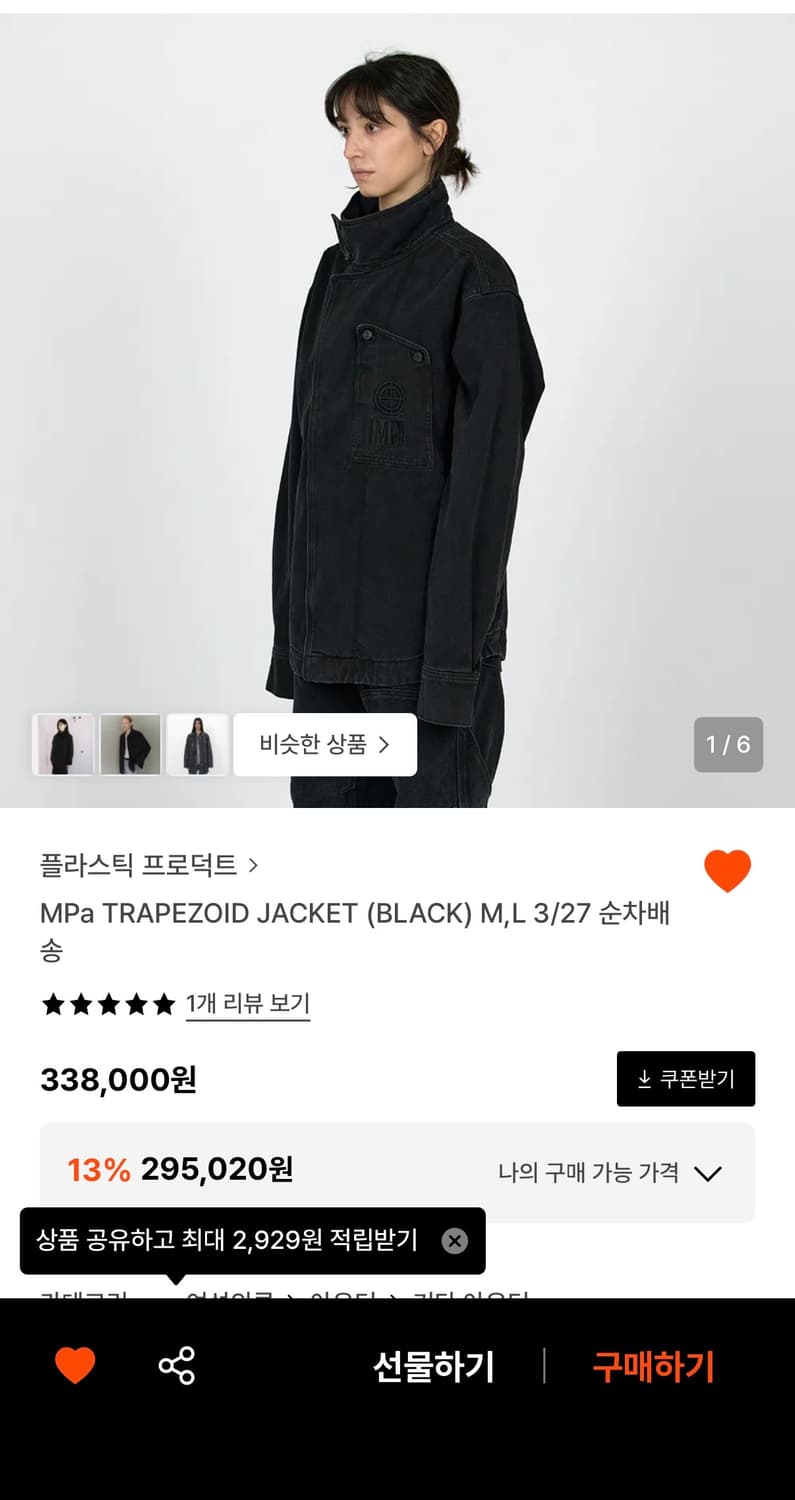Image resolution: width=795 pixels, height=1500 pixels.
Task: Open 1개 리뷰 보기 link
Action: [248, 1003]
